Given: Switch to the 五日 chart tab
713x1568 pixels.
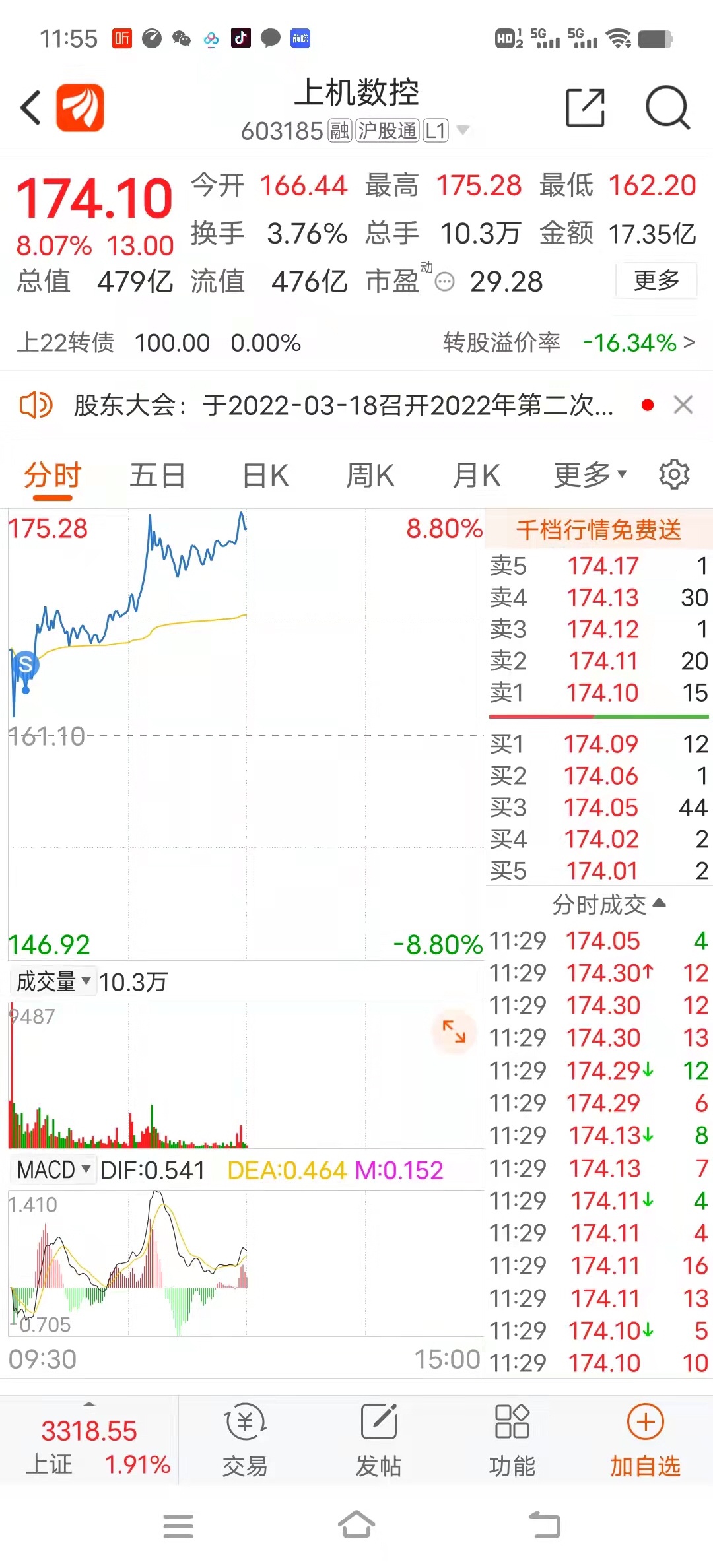Looking at the screenshot, I should click(x=157, y=475).
